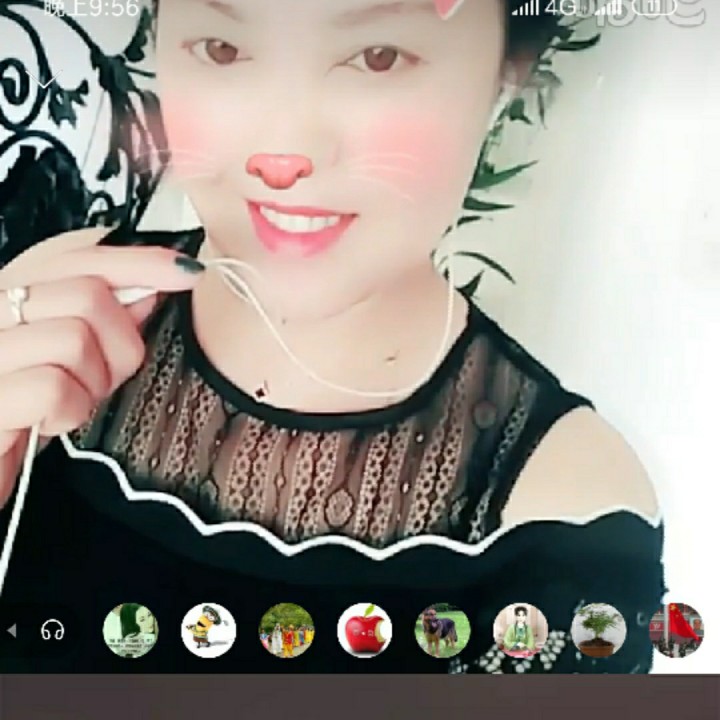Viewport: 720px width, 720px height.
Task: Collapse the video with the down chevron
Action: (x=44, y=80)
